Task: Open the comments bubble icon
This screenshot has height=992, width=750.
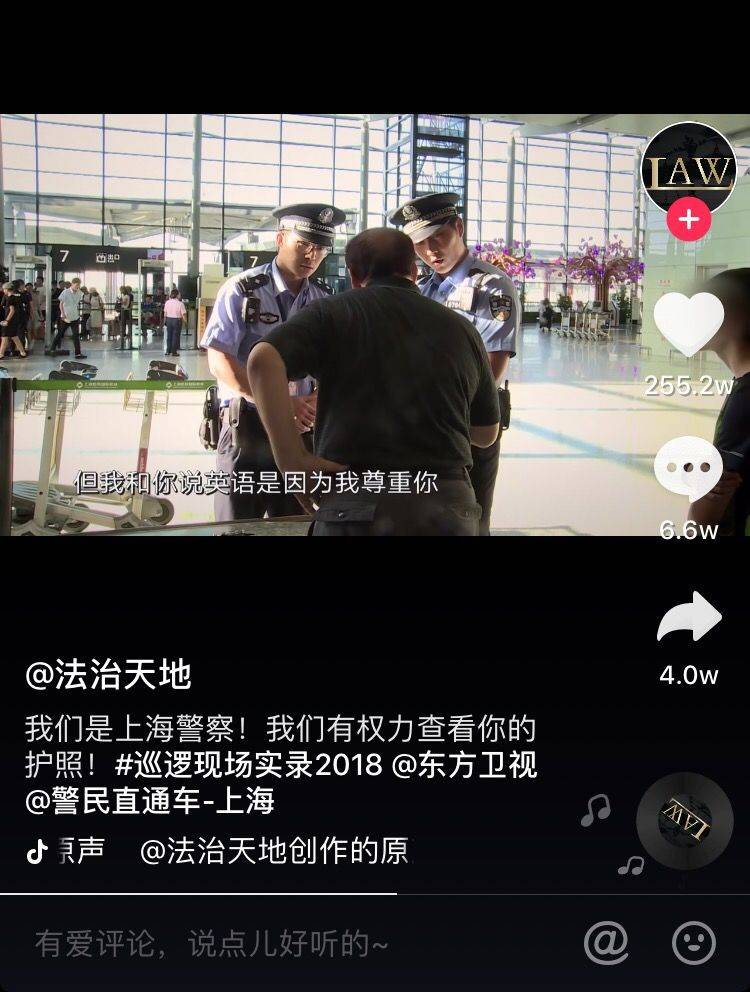Action: [688, 469]
